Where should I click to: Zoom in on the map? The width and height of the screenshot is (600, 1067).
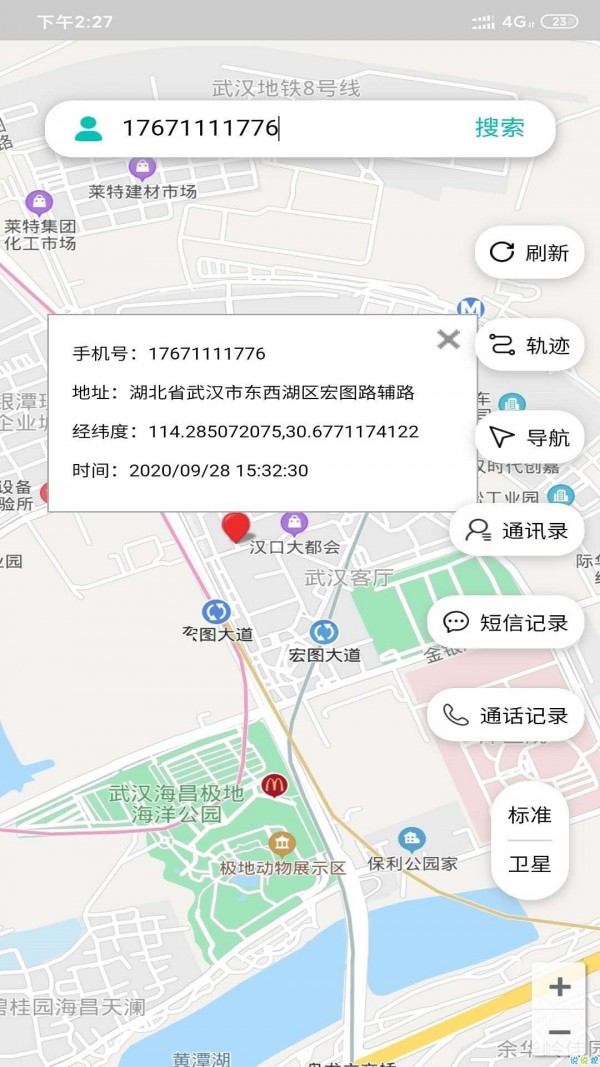pyautogui.click(x=559, y=987)
